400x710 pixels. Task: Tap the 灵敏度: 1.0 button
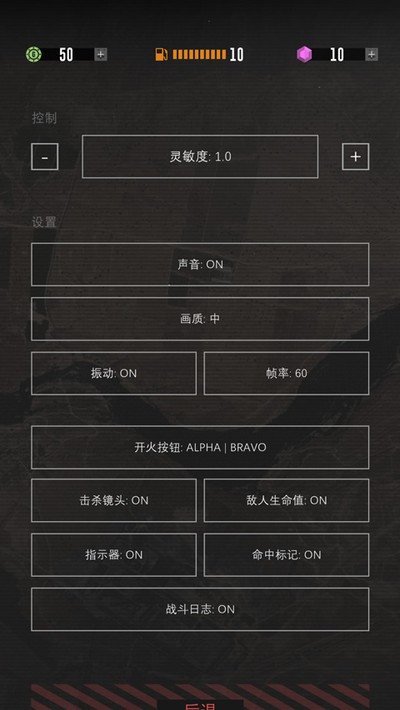[x=200, y=157]
